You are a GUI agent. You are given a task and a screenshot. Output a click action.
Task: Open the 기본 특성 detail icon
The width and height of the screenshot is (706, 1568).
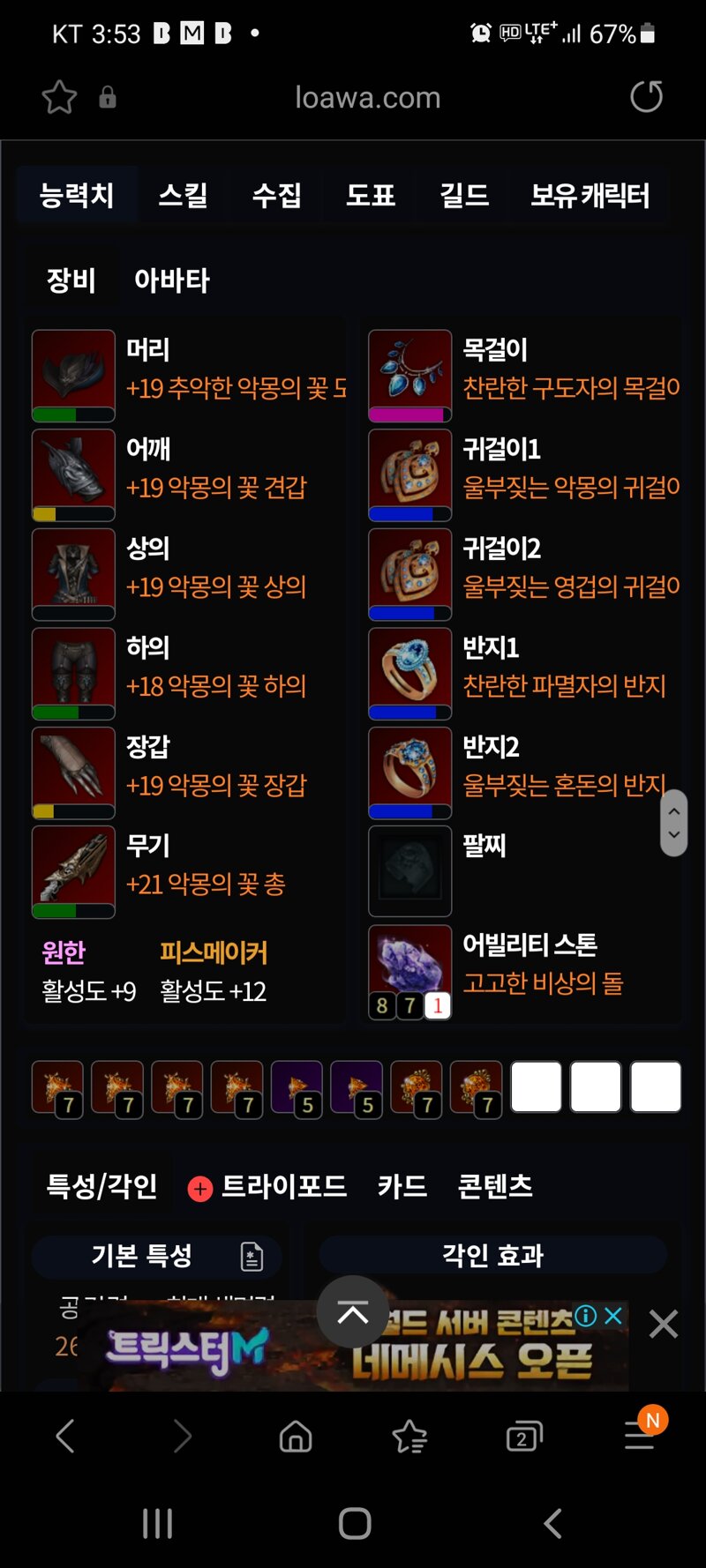252,1256
